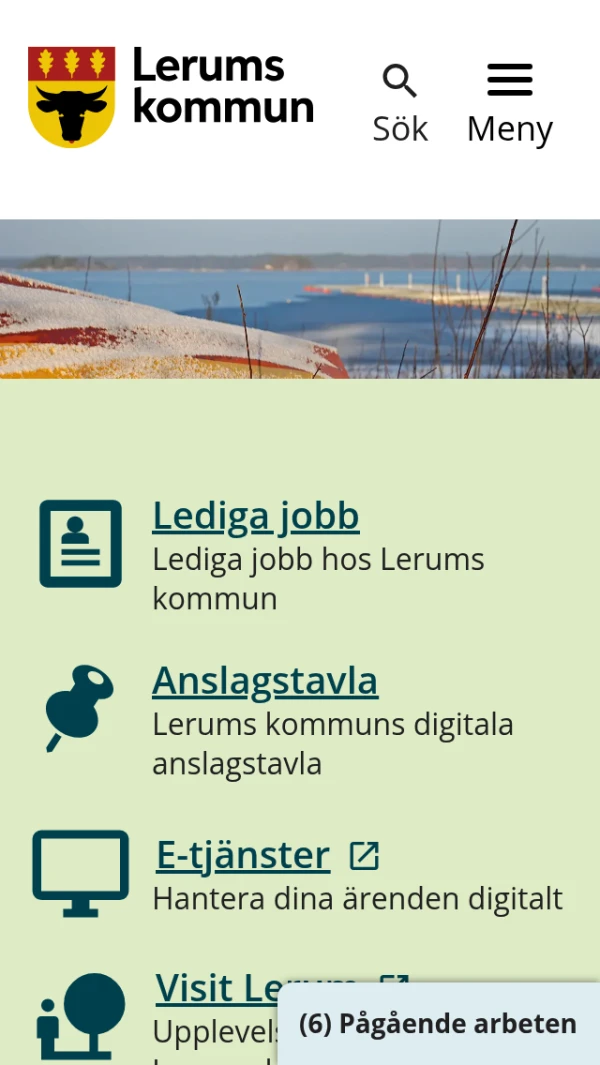This screenshot has width=600, height=1065.
Task: Open the Anslagstavla link
Action: point(265,681)
